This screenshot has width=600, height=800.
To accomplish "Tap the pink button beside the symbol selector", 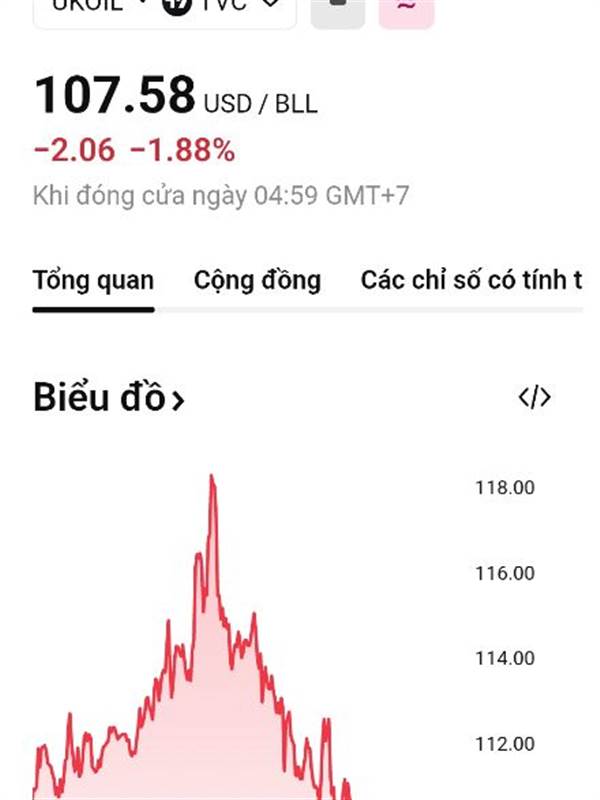I will 406,10.
